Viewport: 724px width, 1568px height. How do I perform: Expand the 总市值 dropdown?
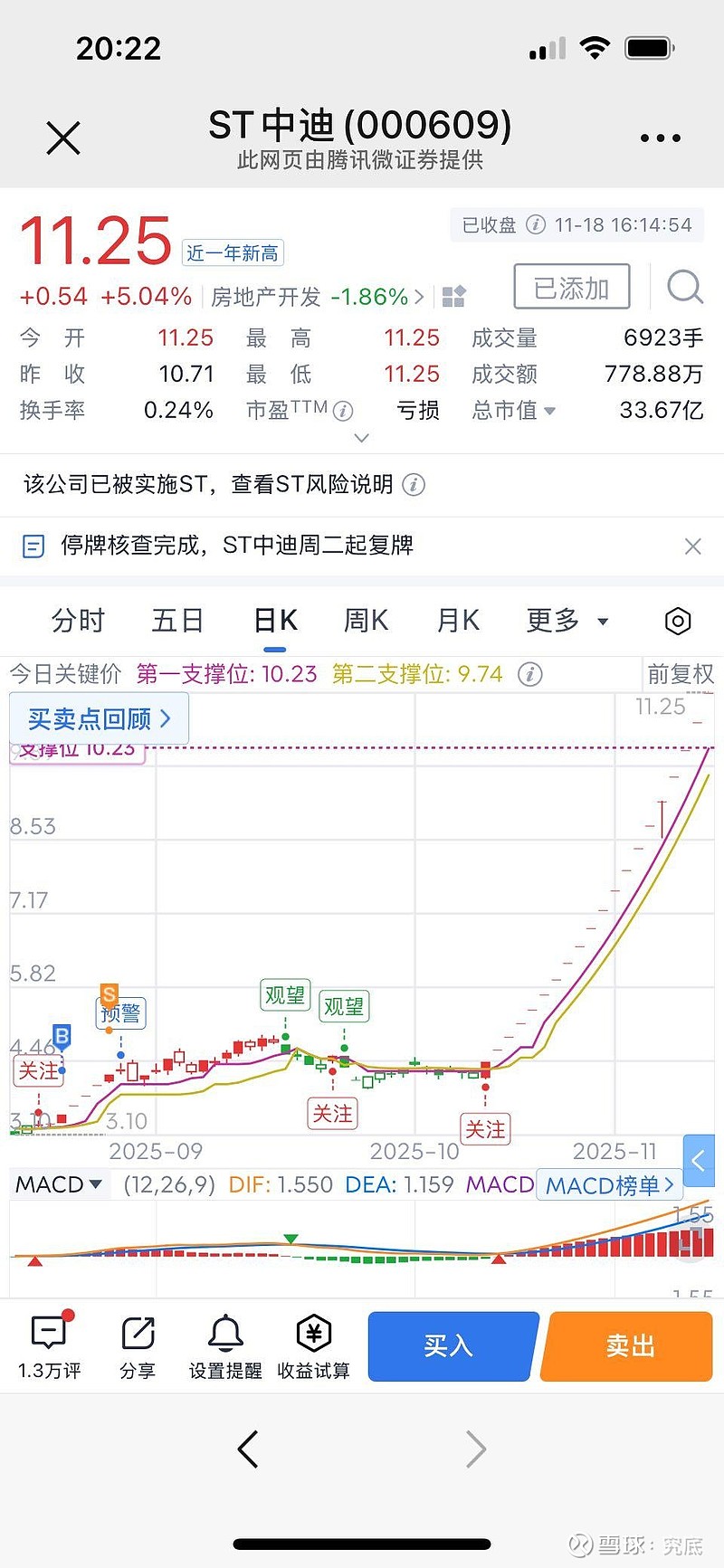550,410
